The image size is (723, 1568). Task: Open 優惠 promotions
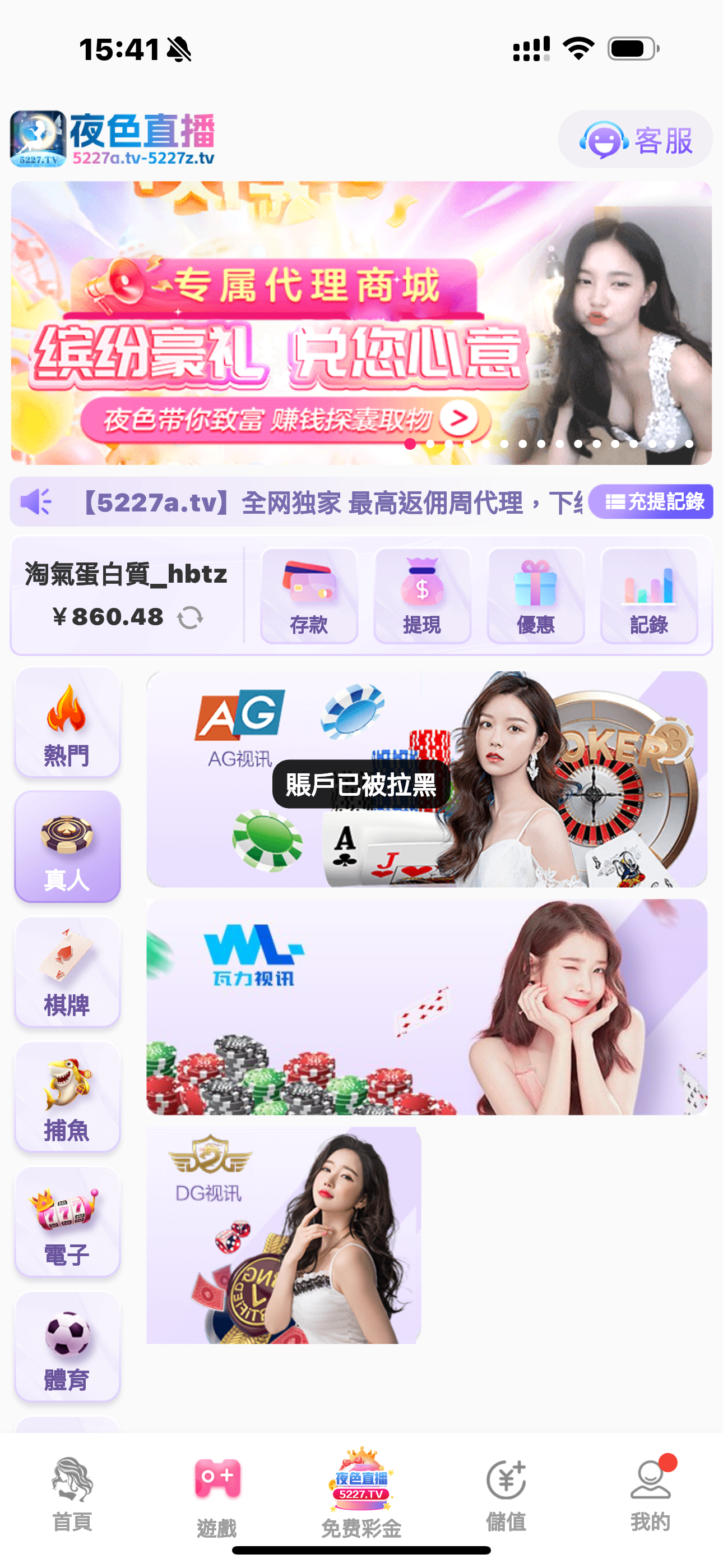coord(535,596)
